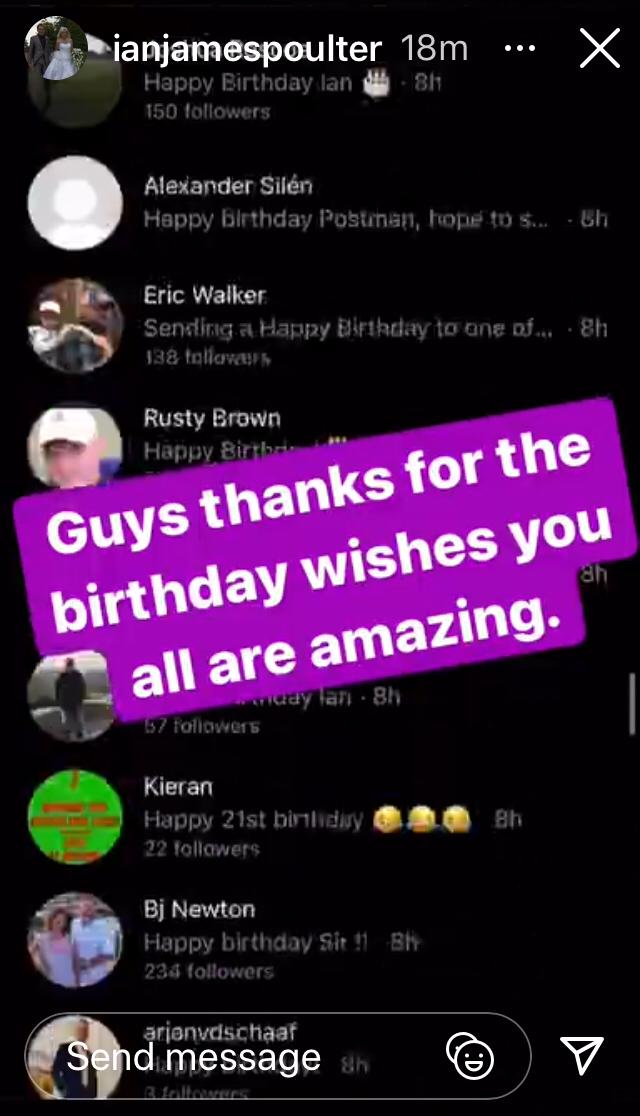Open ianjamespoulter's profile from the username
Screen dimensions: 640x1116
(x=247, y=48)
